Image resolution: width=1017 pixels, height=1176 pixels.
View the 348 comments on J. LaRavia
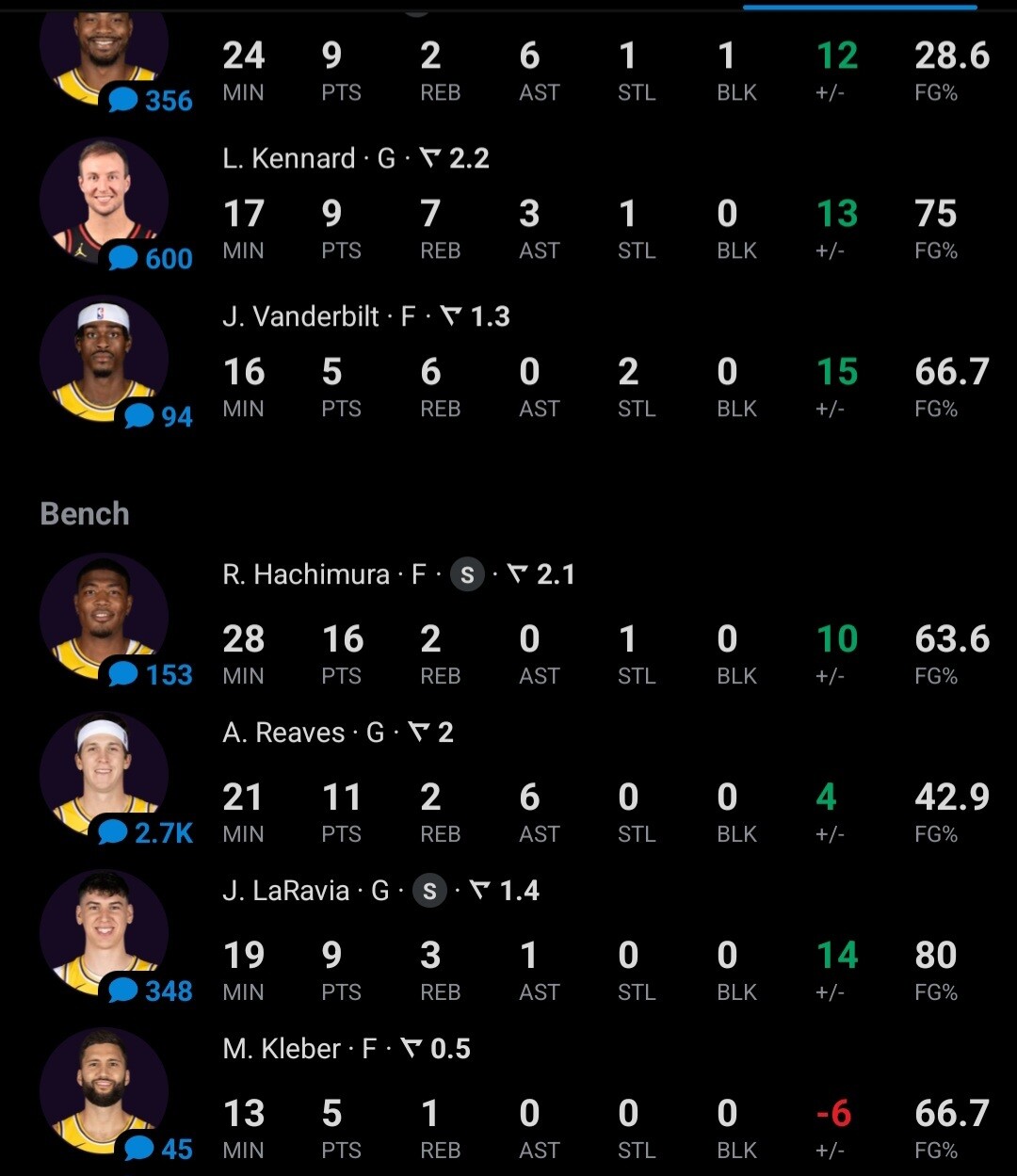pos(151,991)
